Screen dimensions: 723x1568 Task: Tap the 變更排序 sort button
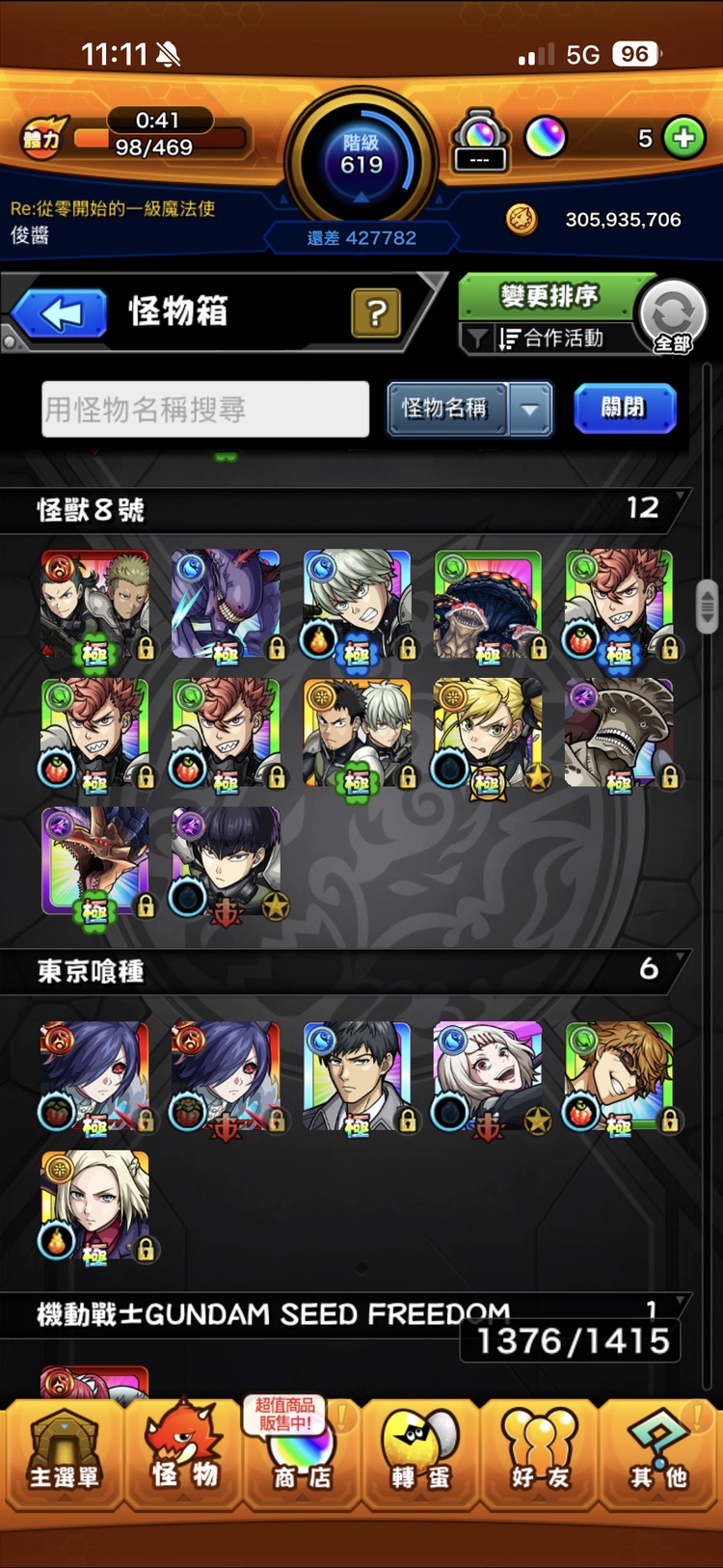point(549,295)
